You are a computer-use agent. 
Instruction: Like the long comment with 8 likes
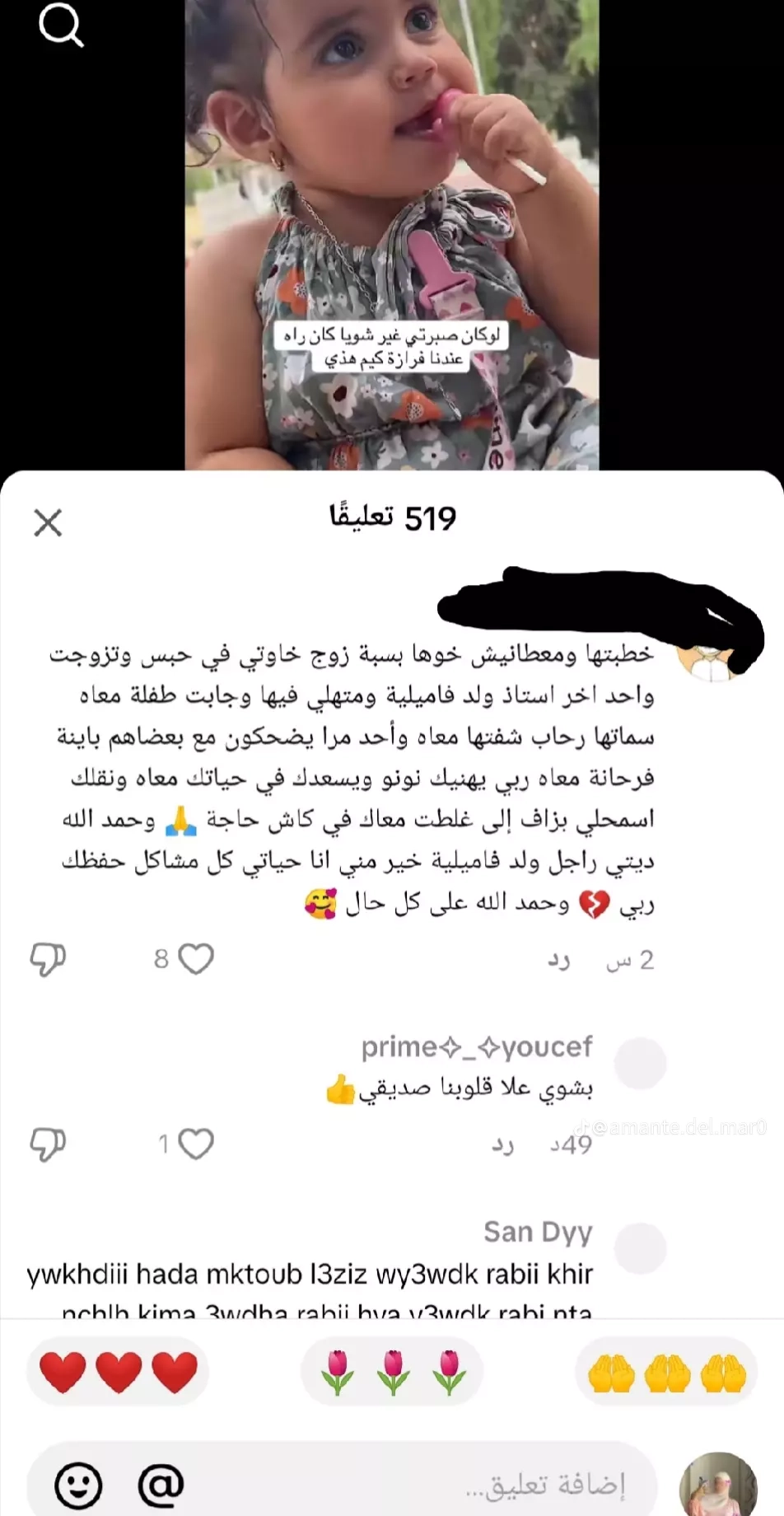pos(196,959)
